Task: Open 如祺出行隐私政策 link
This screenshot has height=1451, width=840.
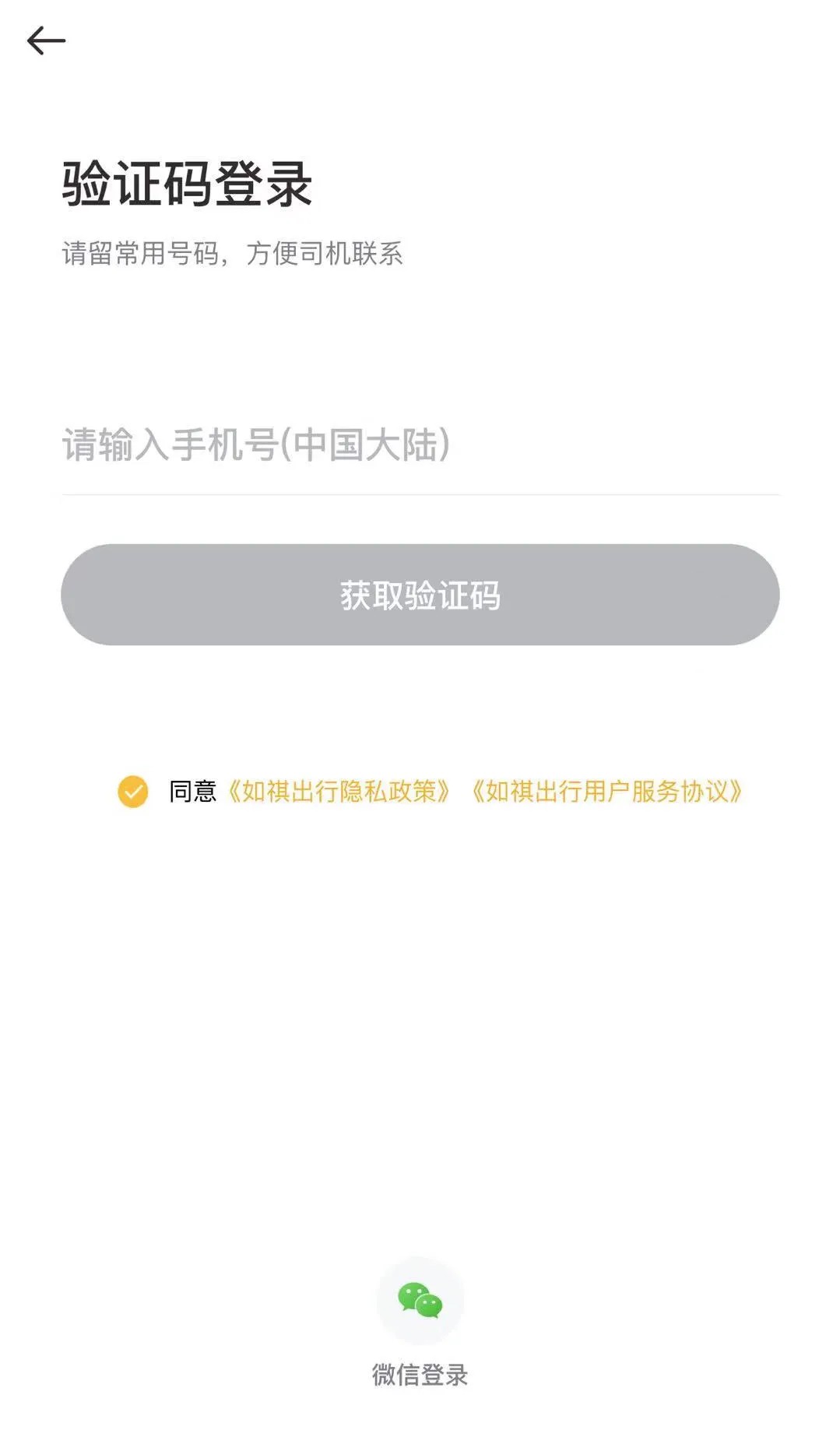Action: point(339,792)
